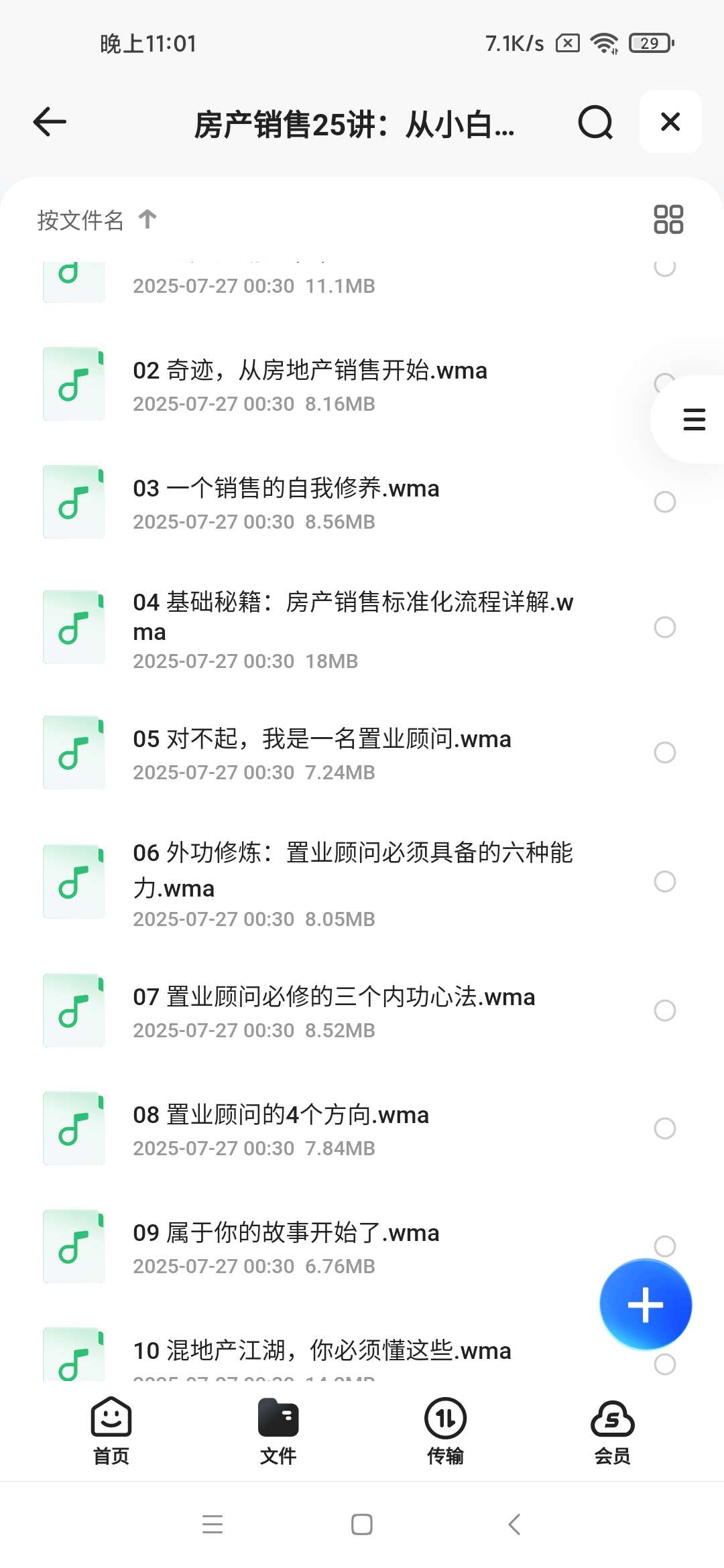Screen dimensions: 724x1568
Task: Tap the back arrow icon
Action: click(x=49, y=122)
